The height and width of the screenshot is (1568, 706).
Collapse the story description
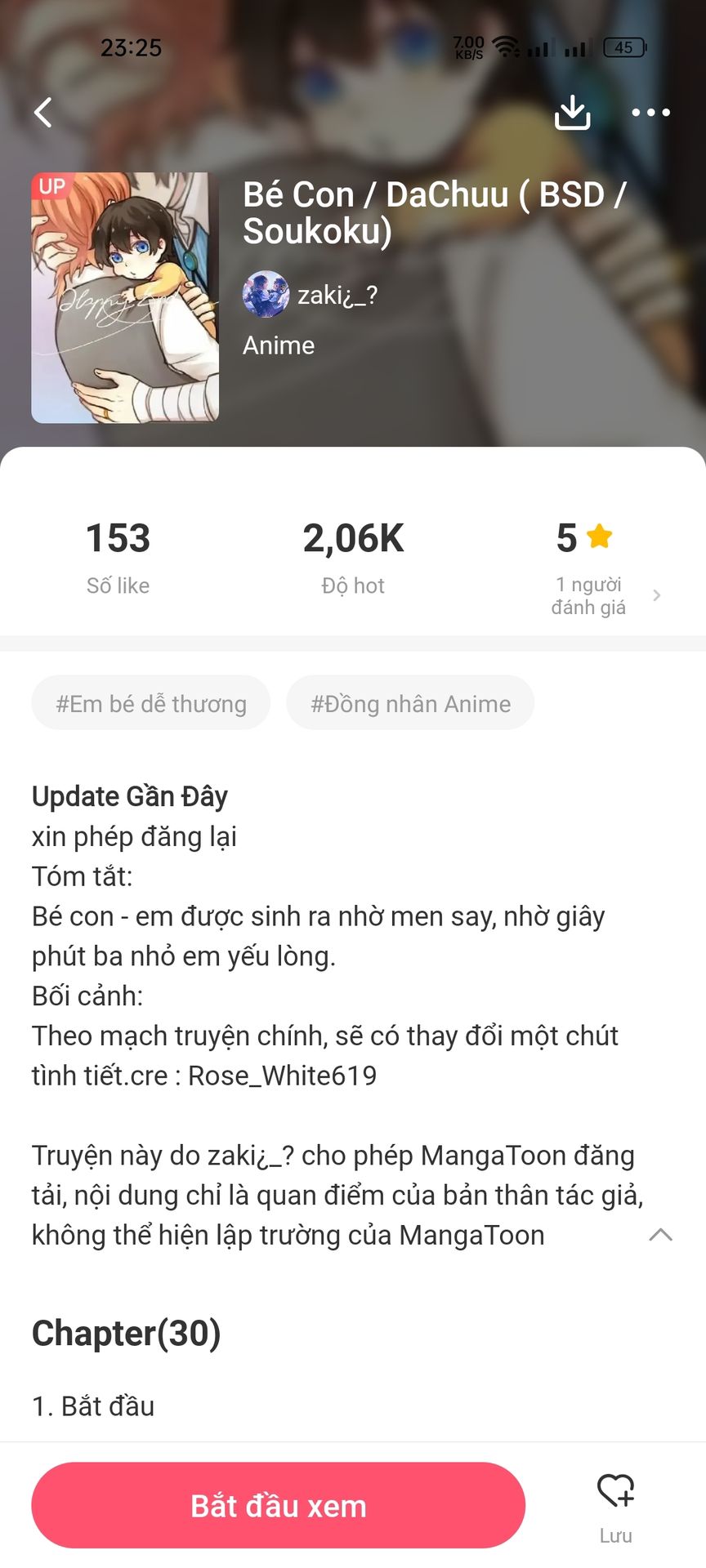[x=660, y=1235]
